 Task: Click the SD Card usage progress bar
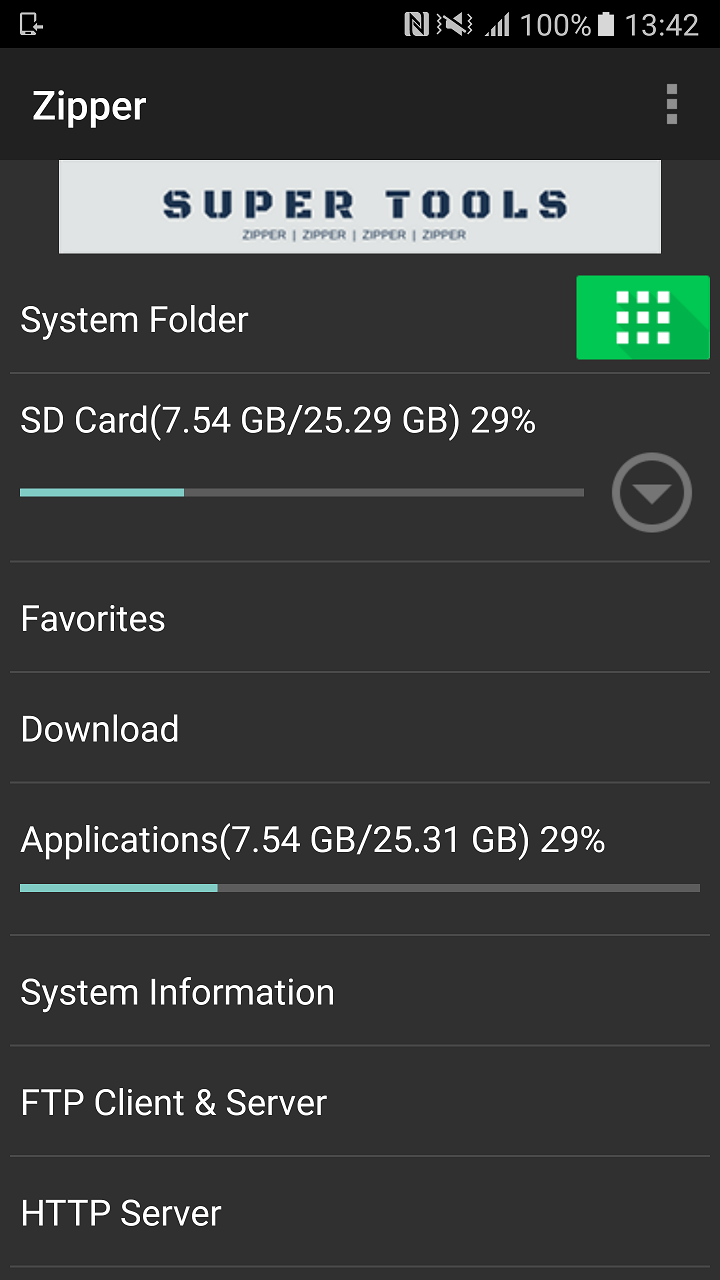point(300,492)
